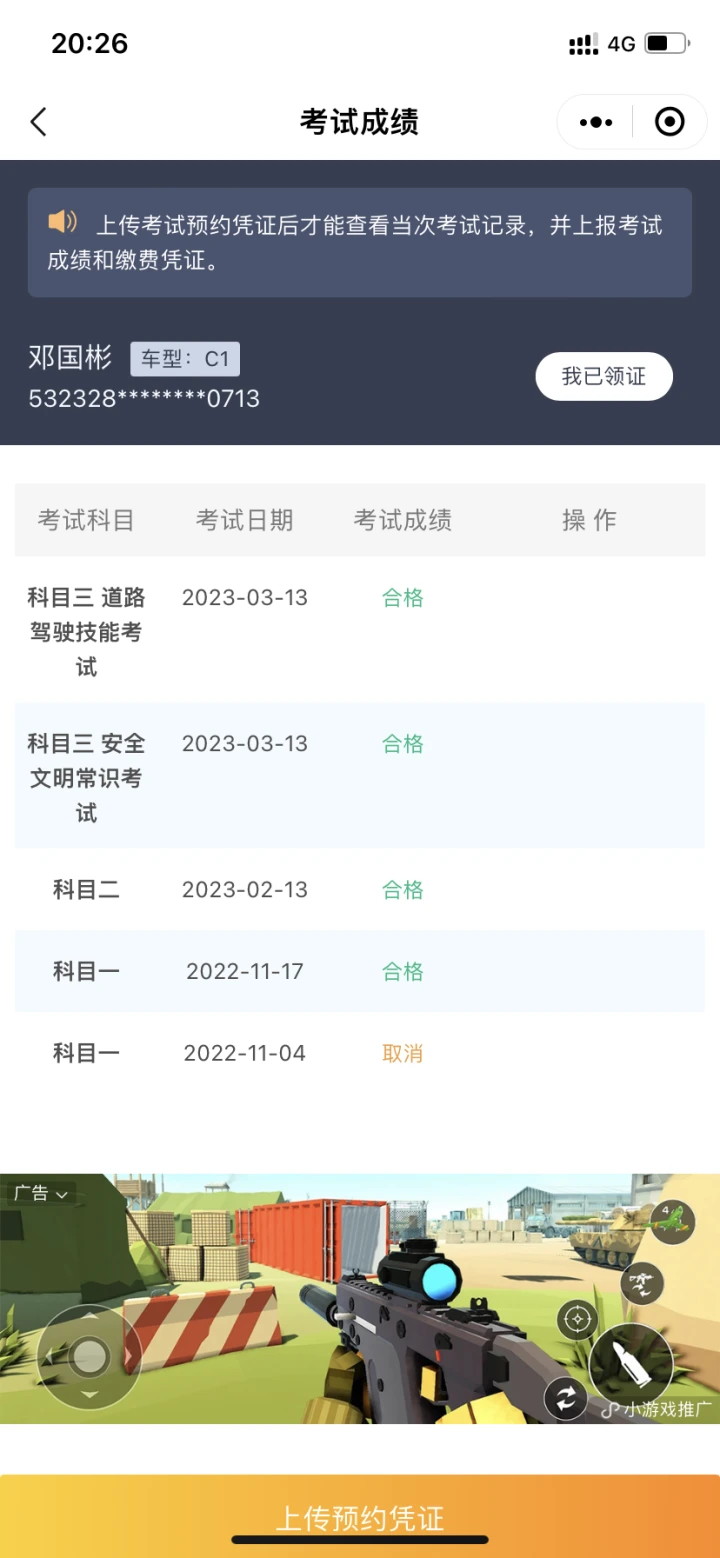Tap the 我已领证 button
This screenshot has height=1558, width=720.
coord(604,376)
